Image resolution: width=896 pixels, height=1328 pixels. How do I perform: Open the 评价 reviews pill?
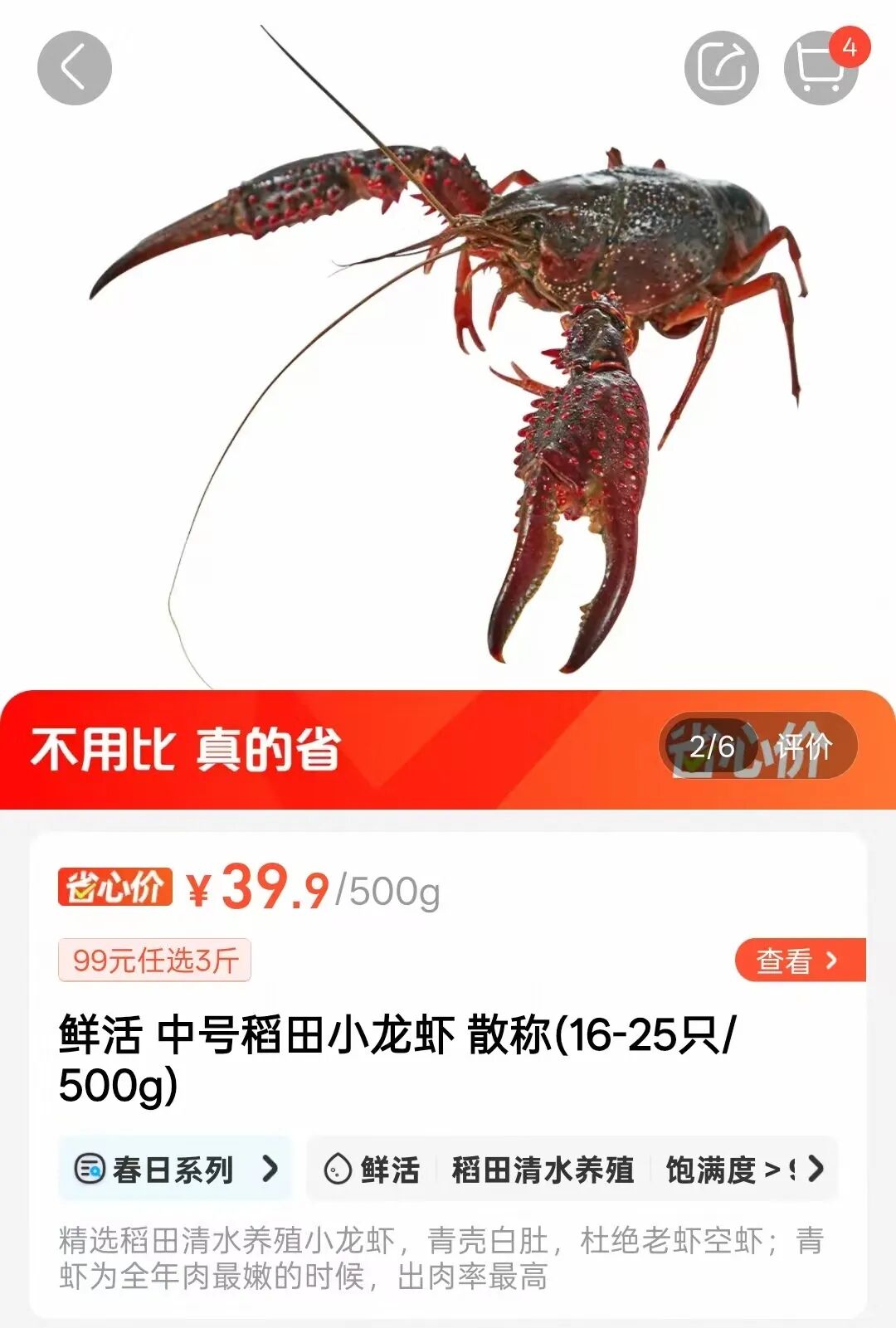pyautogui.click(x=803, y=746)
